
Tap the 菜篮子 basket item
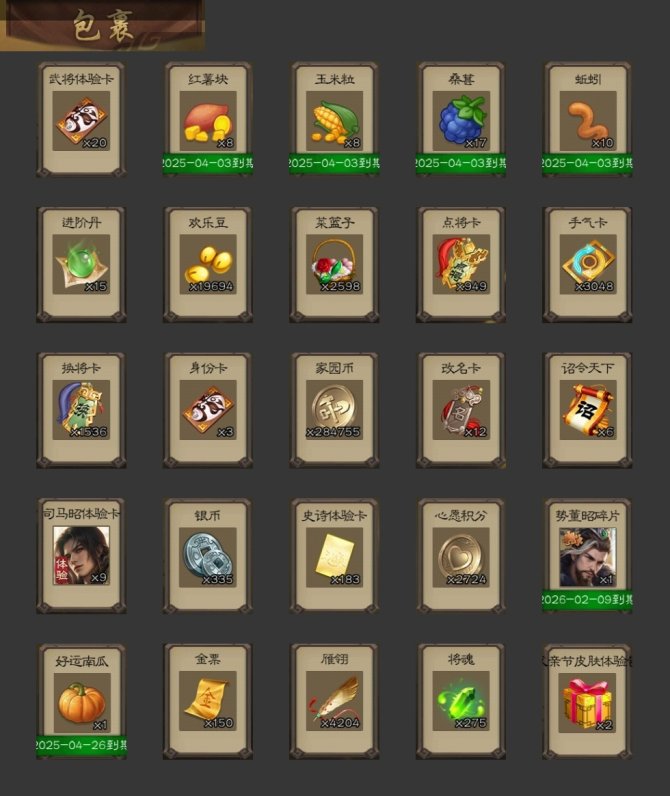[335, 266]
